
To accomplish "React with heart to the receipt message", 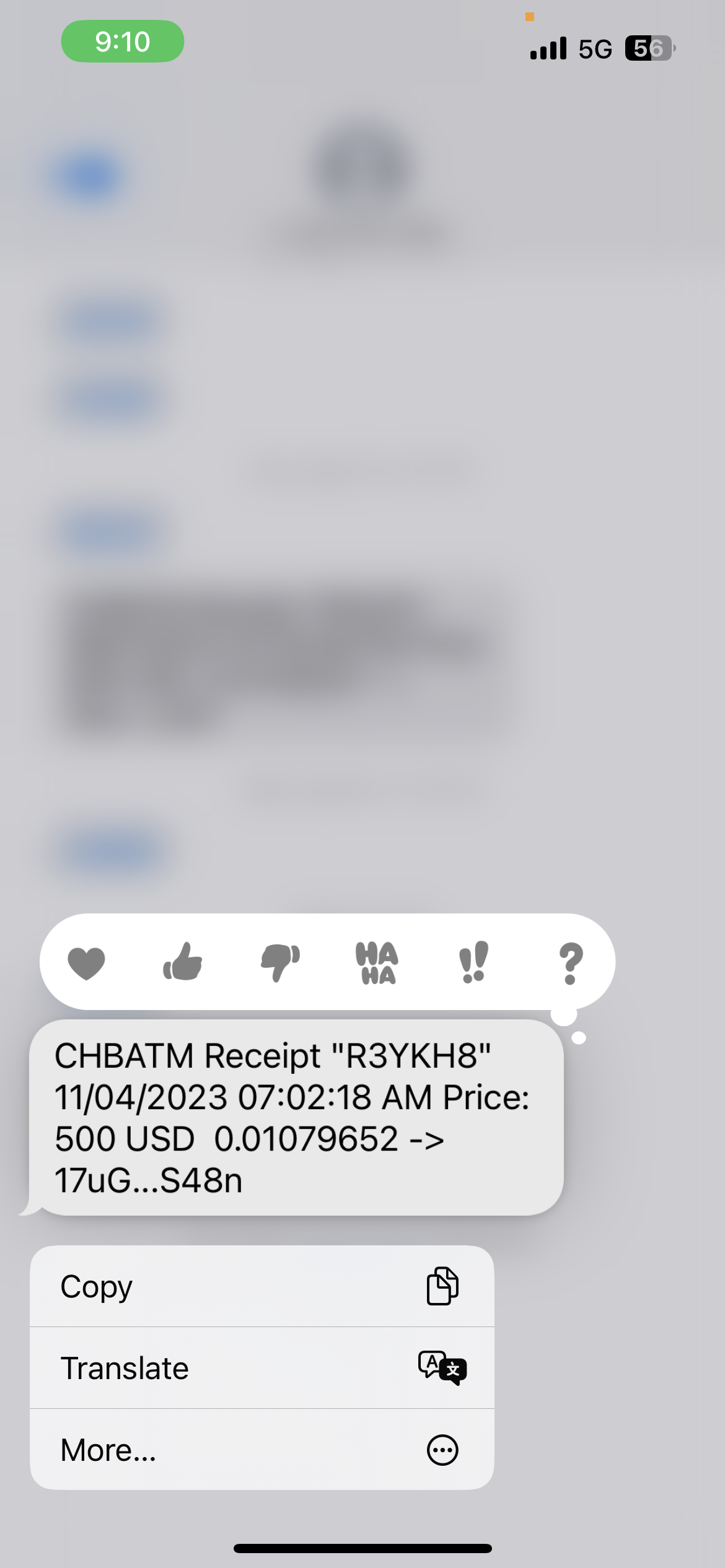I will [86, 963].
